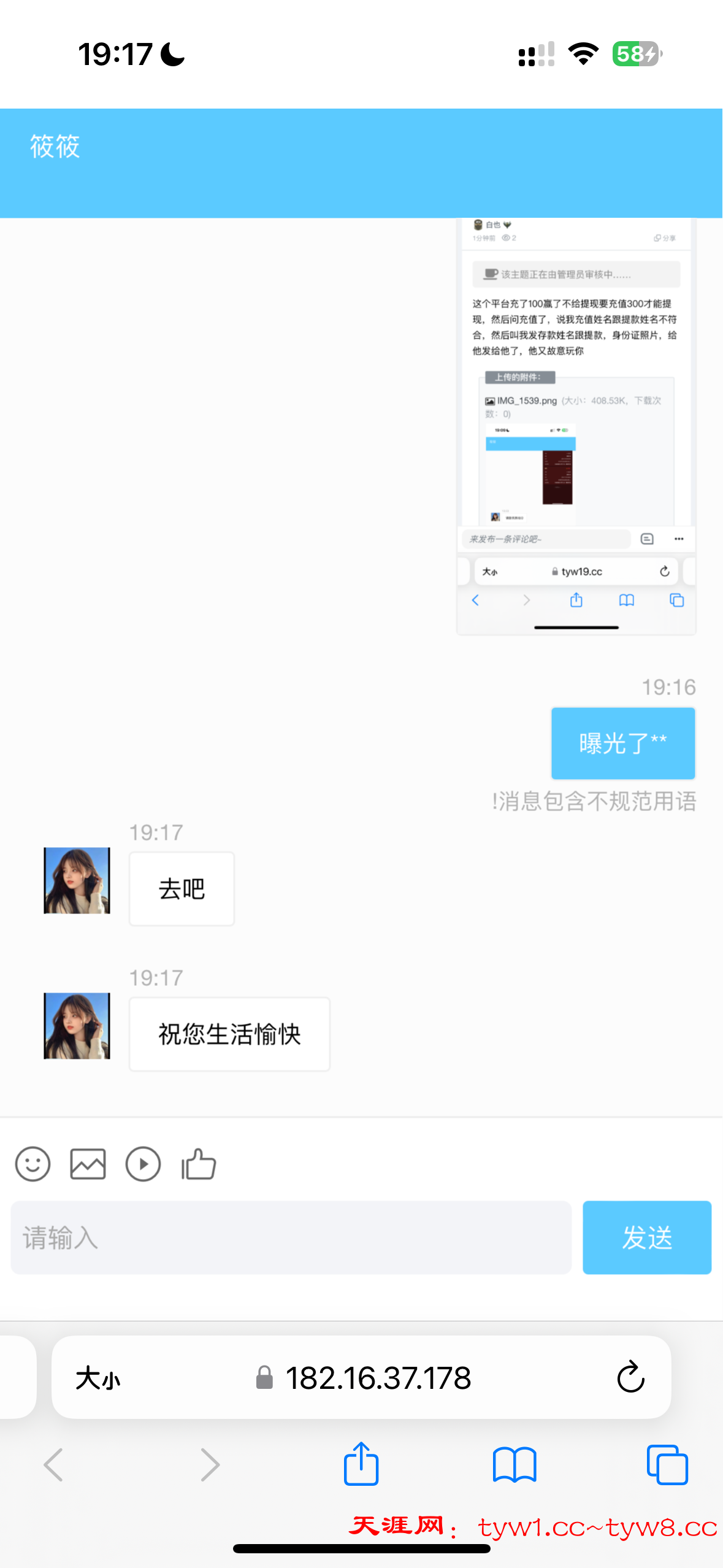Open the emoji picker in the chat toolbar
The image size is (723, 1568).
[33, 1164]
